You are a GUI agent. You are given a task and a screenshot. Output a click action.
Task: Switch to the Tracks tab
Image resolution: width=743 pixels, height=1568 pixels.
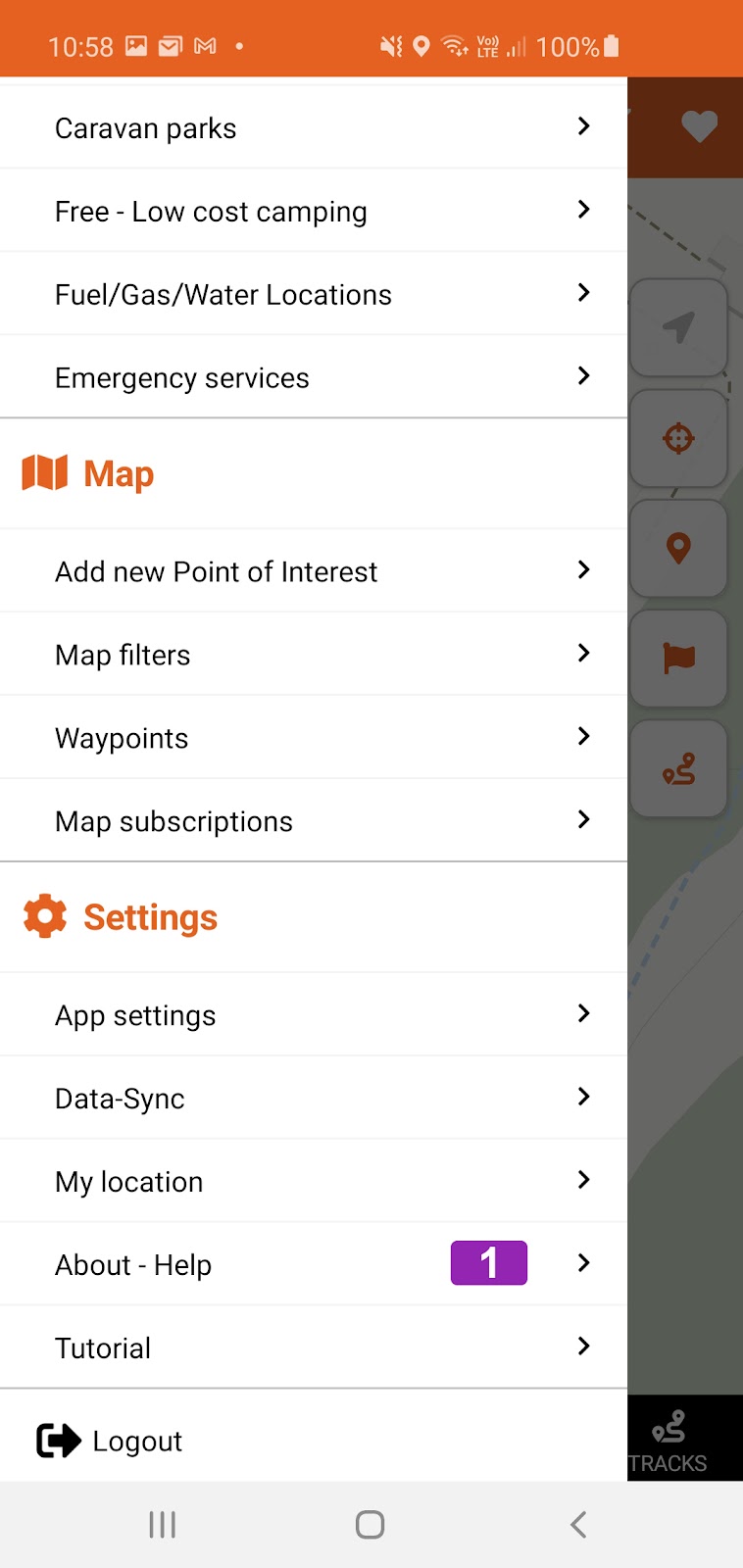click(x=669, y=1439)
